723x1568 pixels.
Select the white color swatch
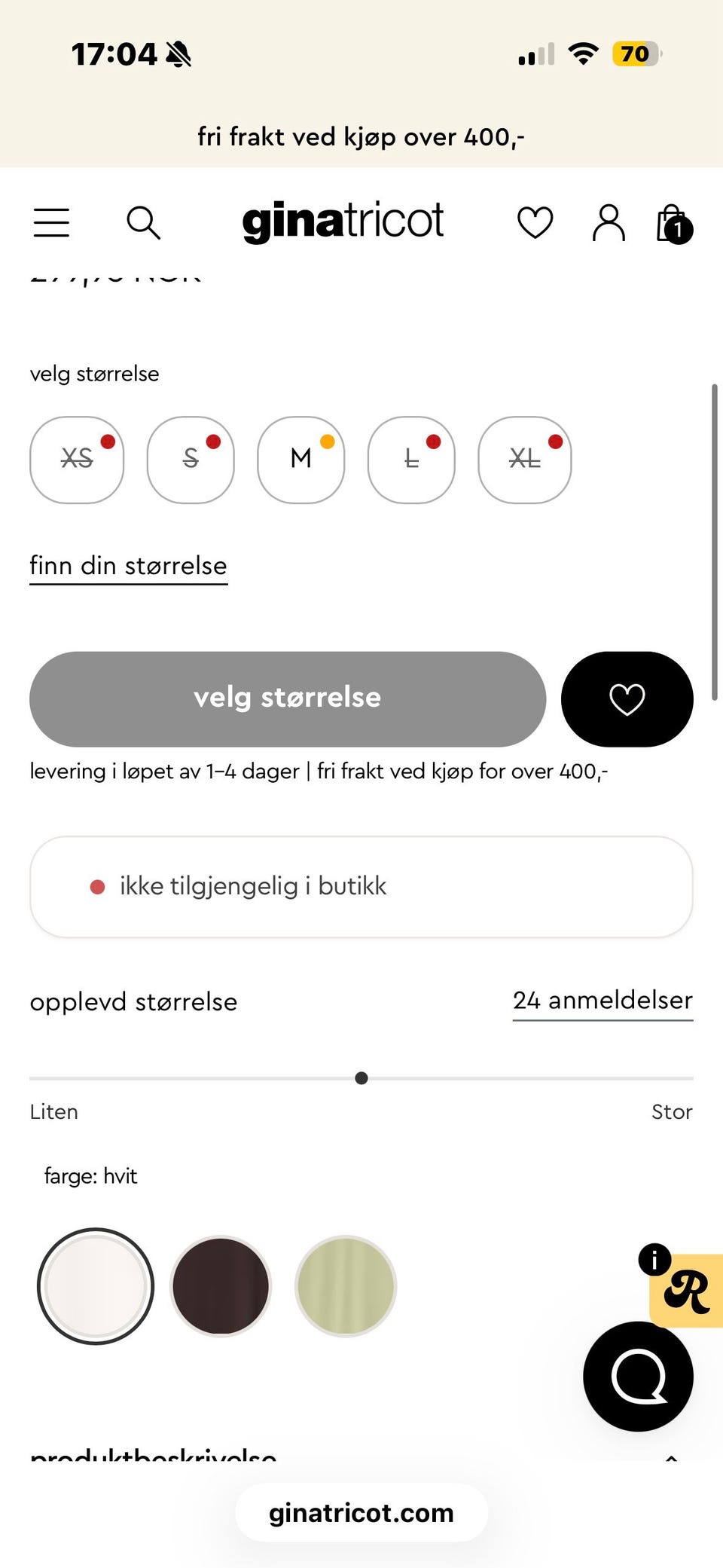96,1286
